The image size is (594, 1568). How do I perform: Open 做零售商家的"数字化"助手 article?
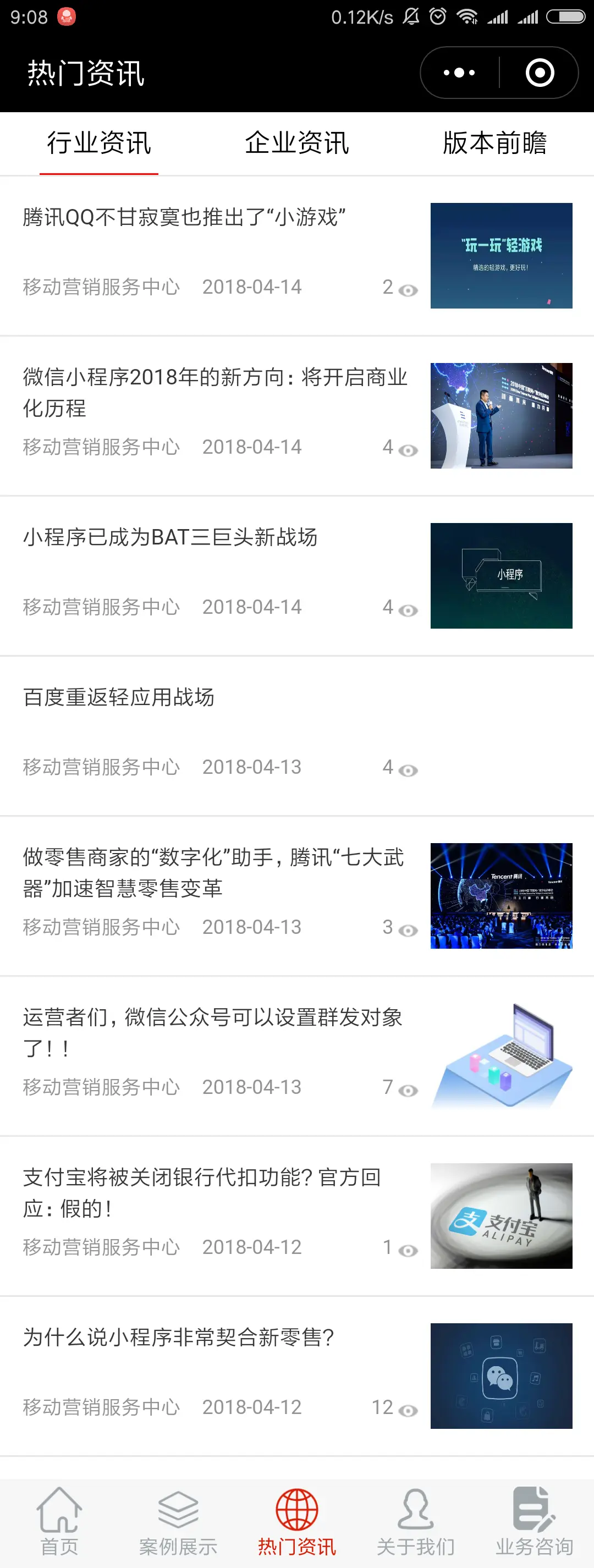(x=213, y=872)
